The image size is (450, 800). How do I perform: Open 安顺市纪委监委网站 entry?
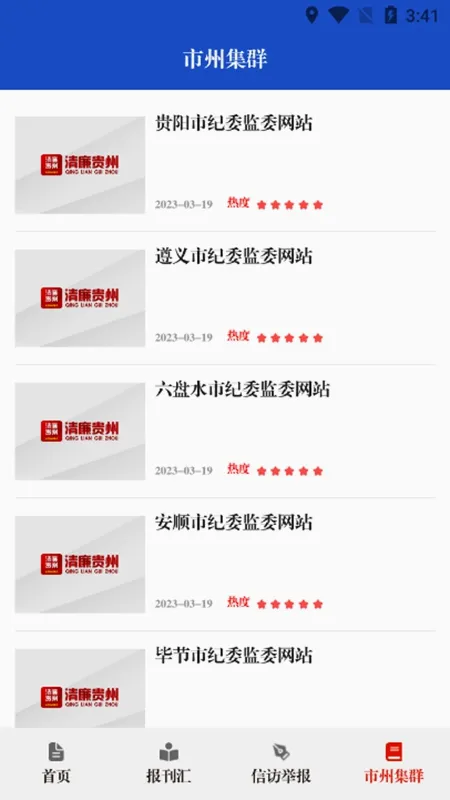(225, 564)
